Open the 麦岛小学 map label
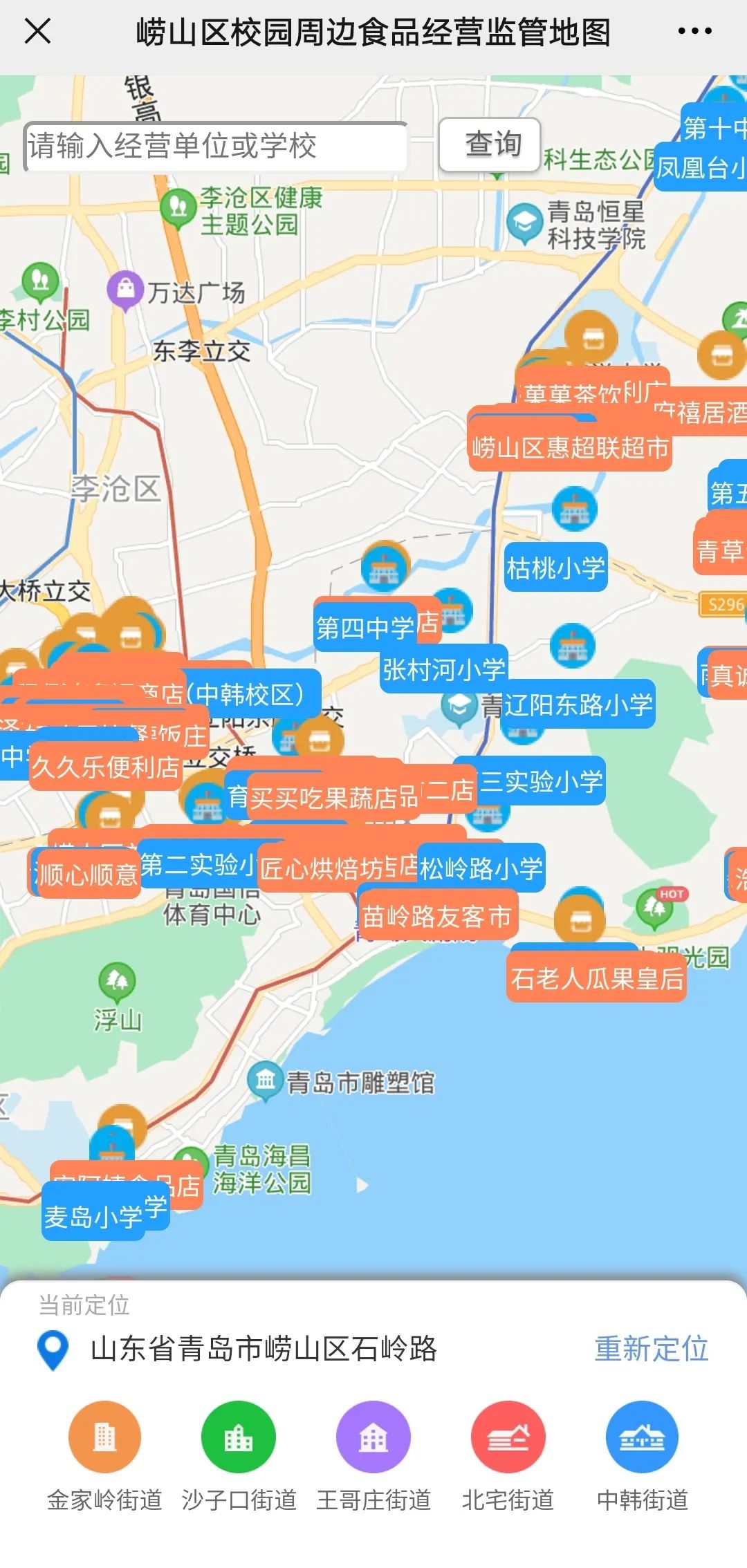 coord(93,1216)
